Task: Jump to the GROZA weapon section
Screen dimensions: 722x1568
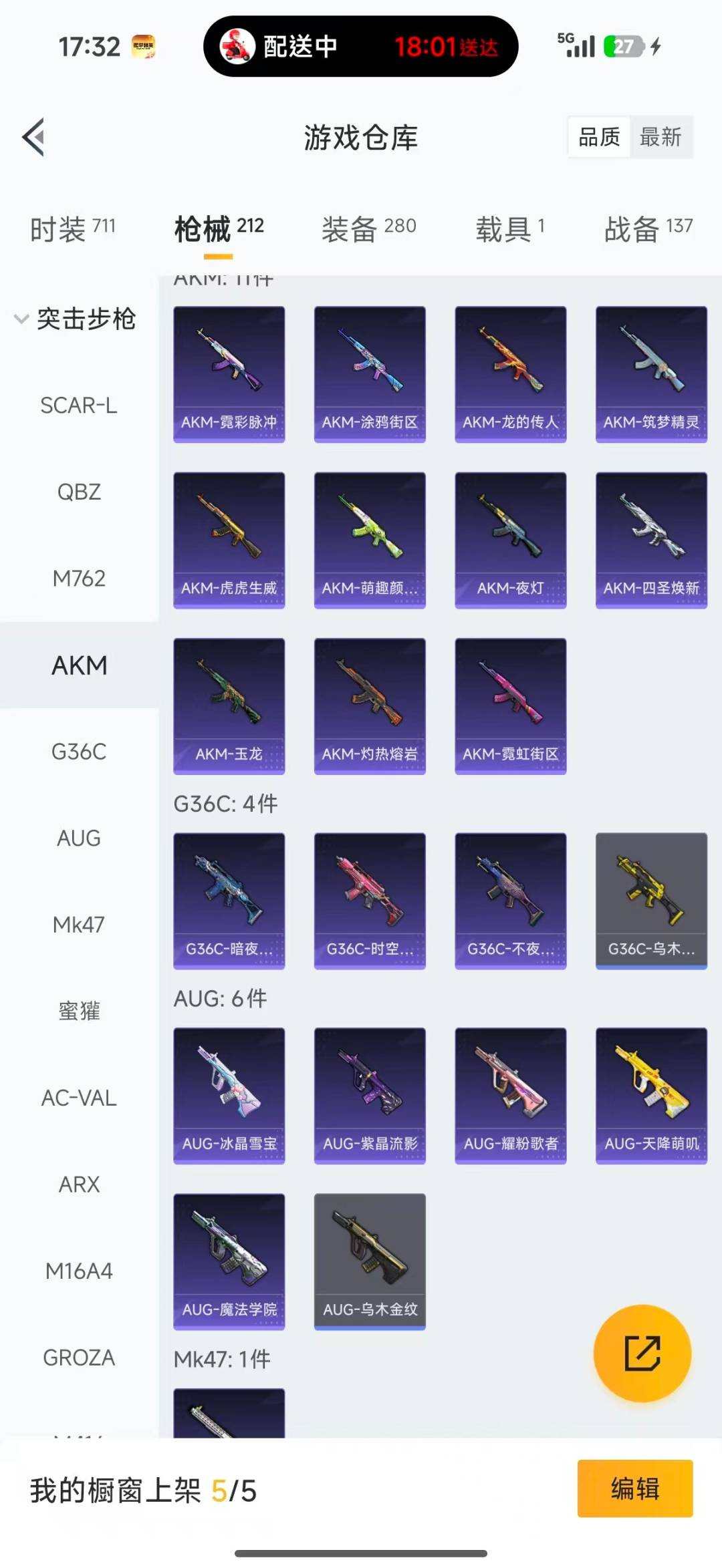Action: (79, 1358)
